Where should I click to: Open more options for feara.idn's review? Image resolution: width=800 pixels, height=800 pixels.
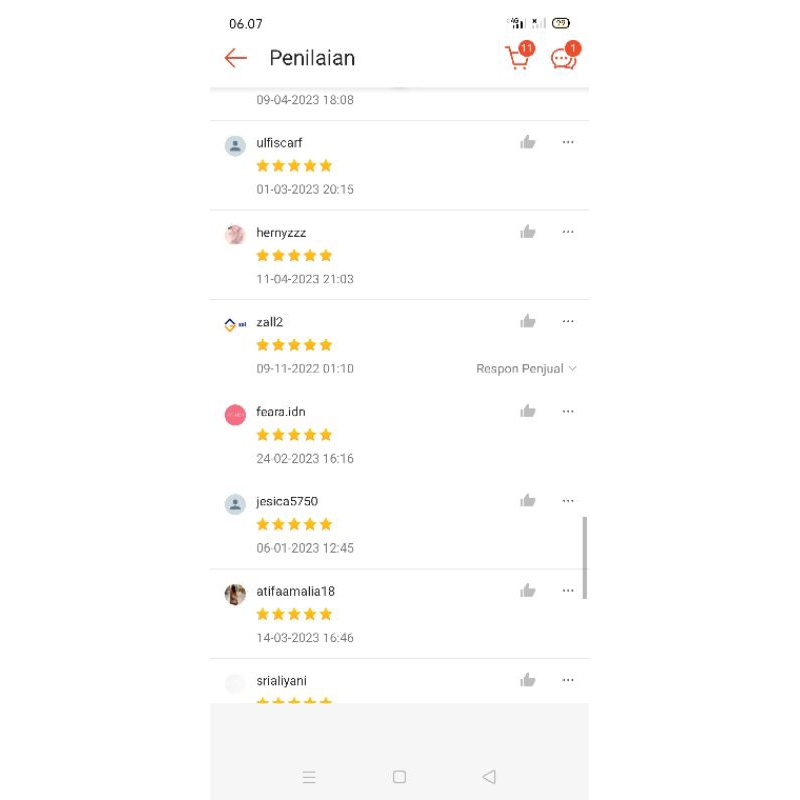(x=568, y=411)
